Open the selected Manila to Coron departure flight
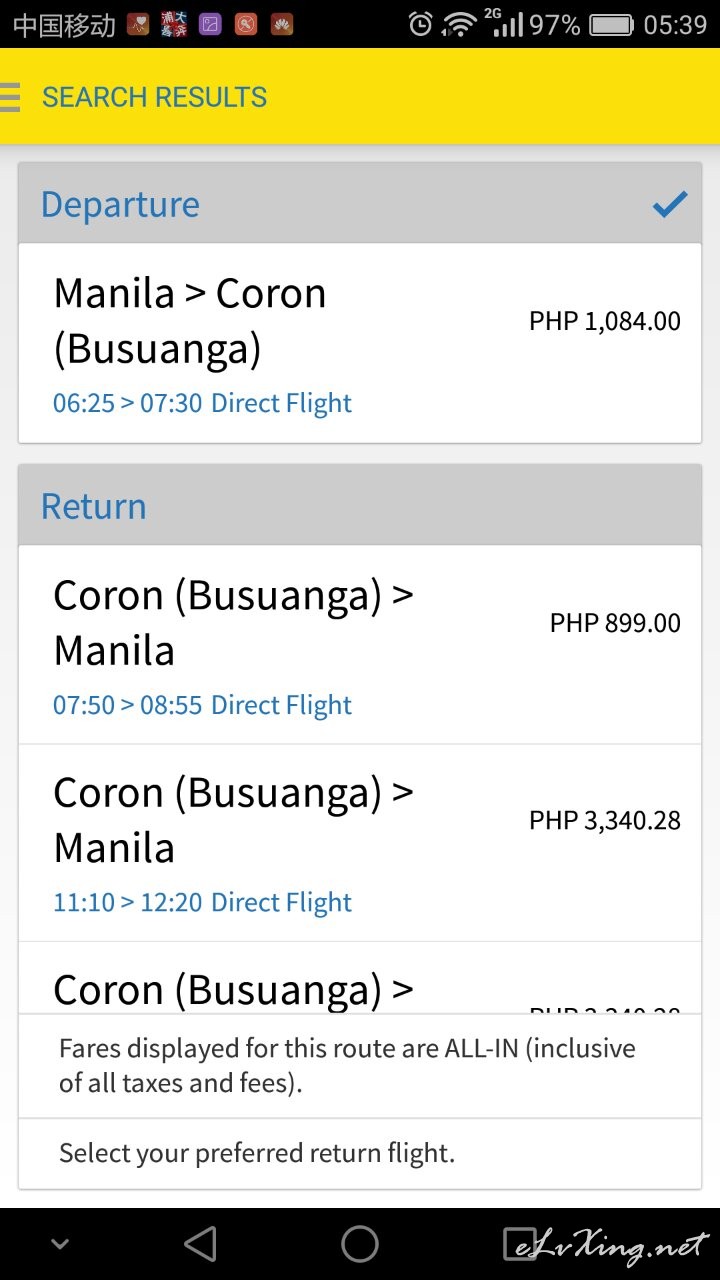 pos(360,343)
